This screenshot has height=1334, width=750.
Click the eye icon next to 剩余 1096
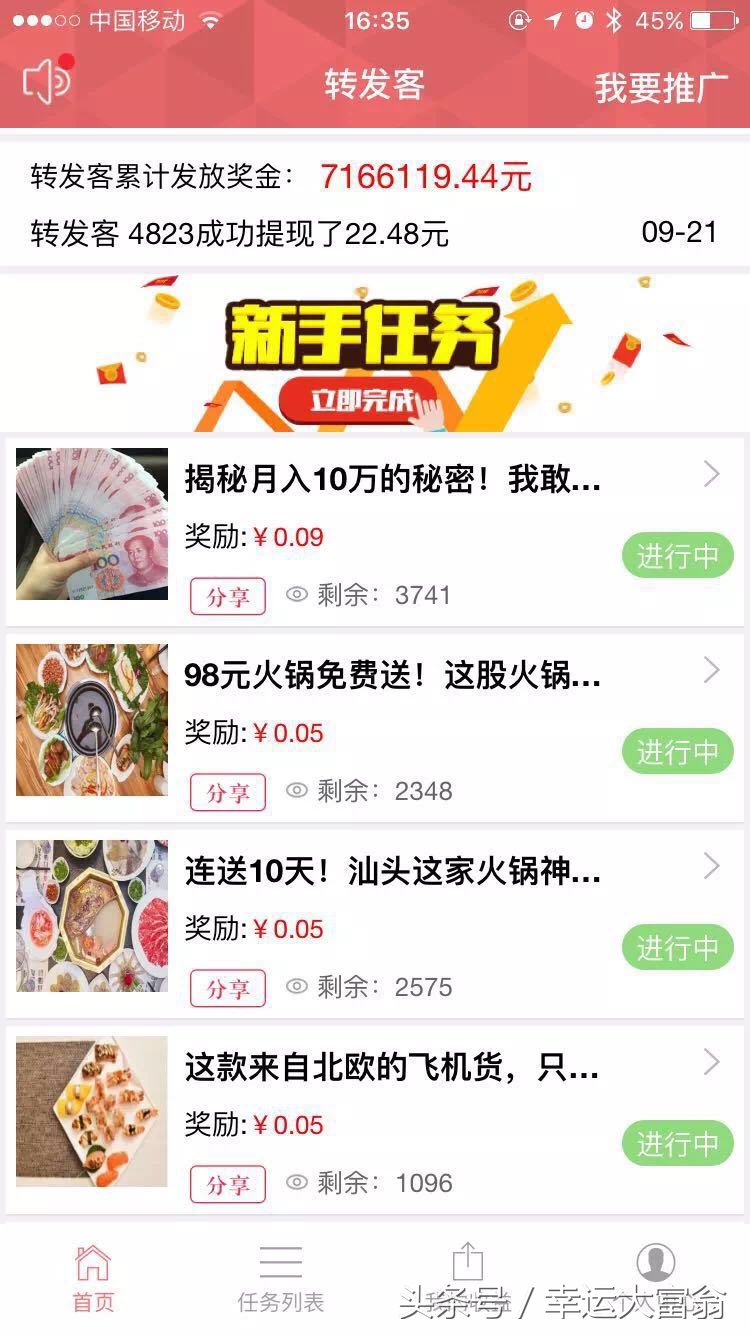tap(295, 1182)
